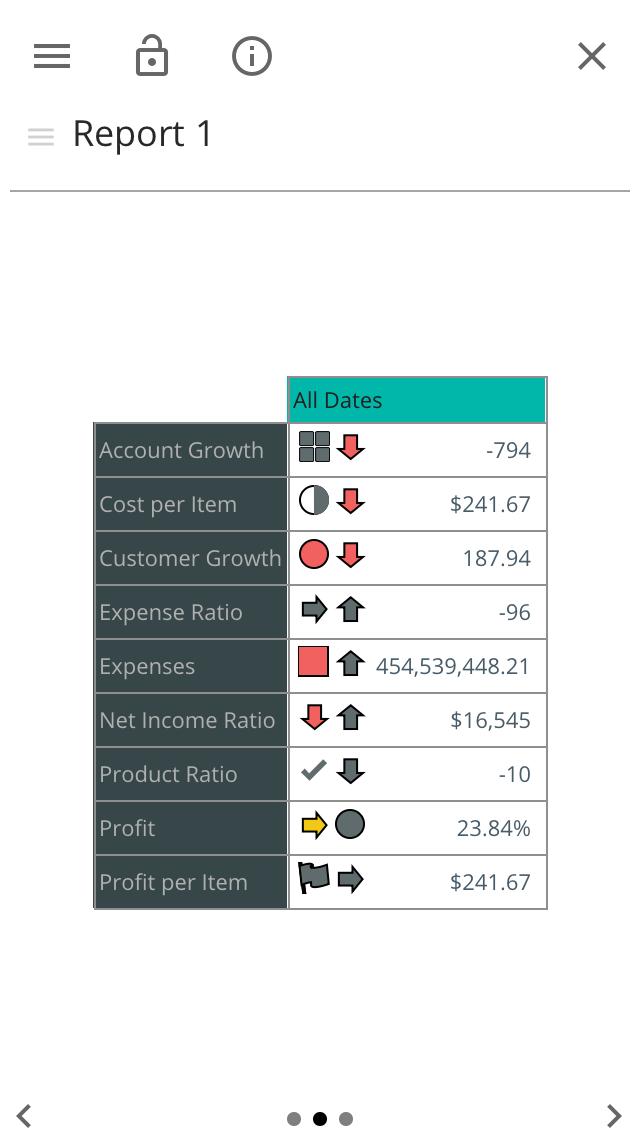Open the hamburger menu
The width and height of the screenshot is (640, 1136).
tap(52, 56)
